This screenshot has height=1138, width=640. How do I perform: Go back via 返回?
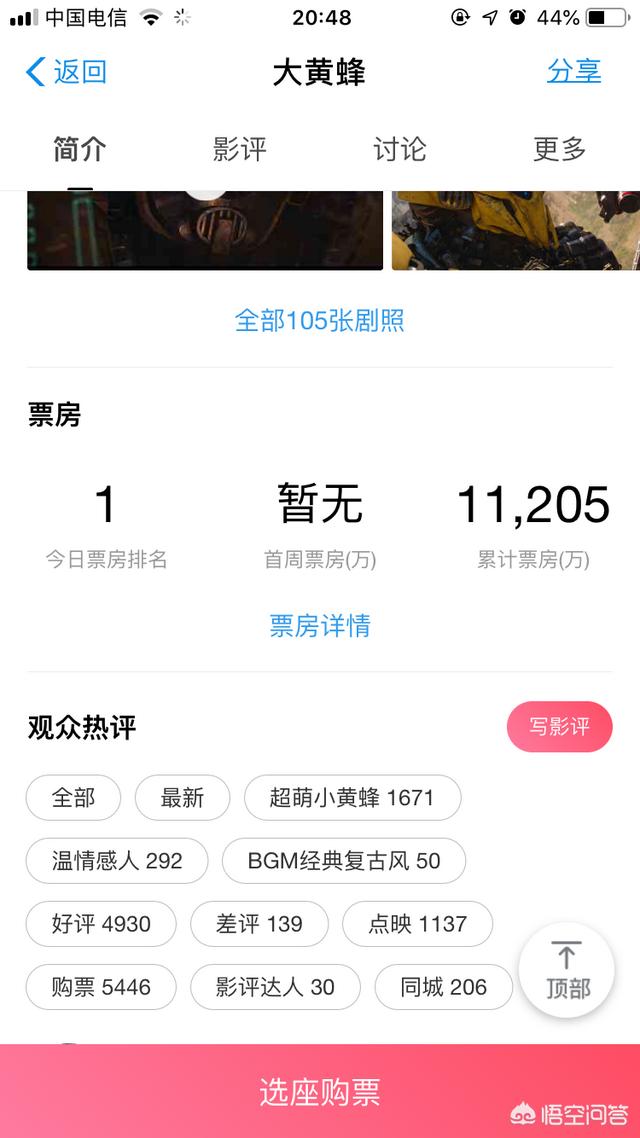66,72
